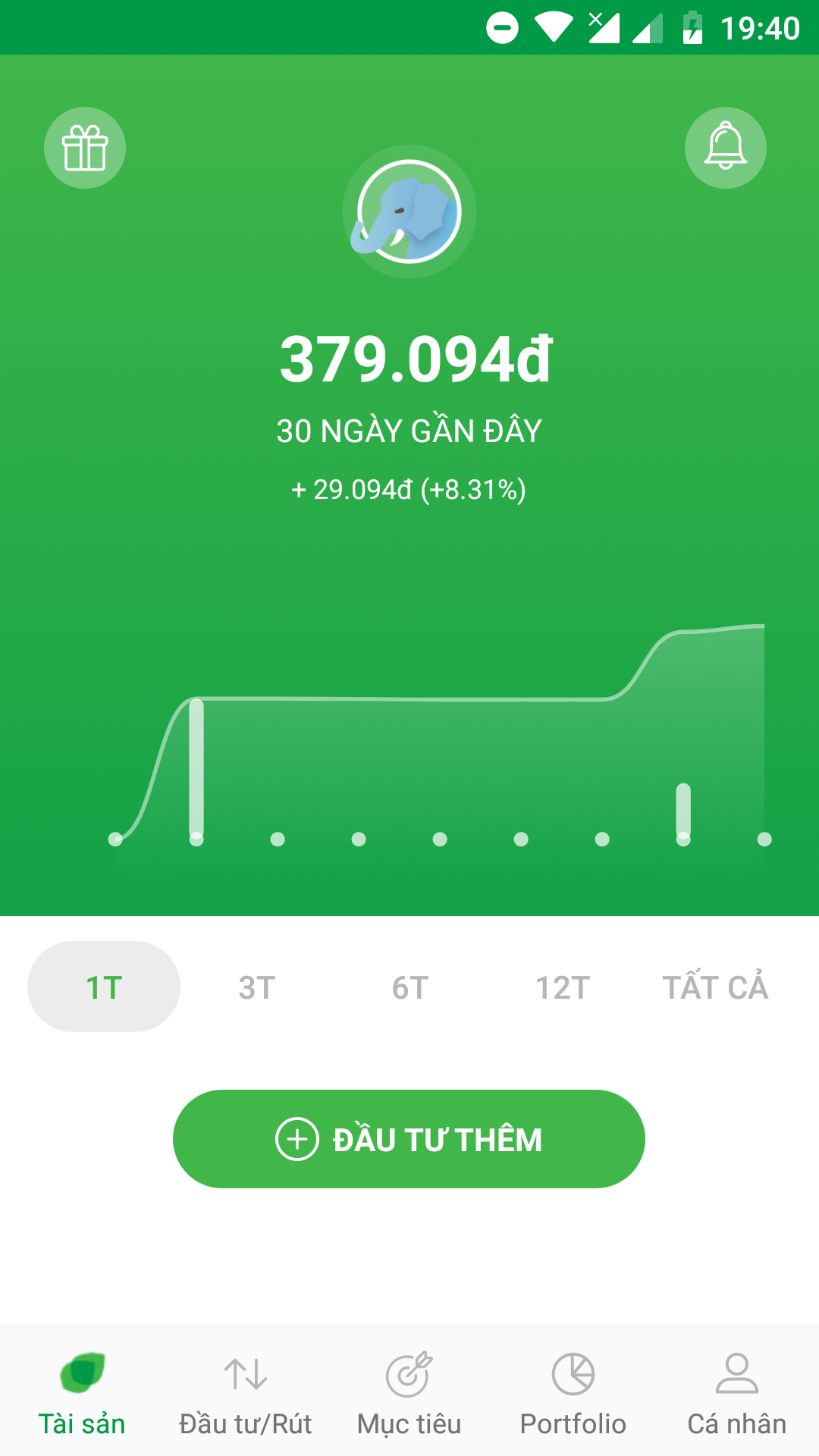
Task: Switch chart to 6T range
Action: (x=410, y=987)
